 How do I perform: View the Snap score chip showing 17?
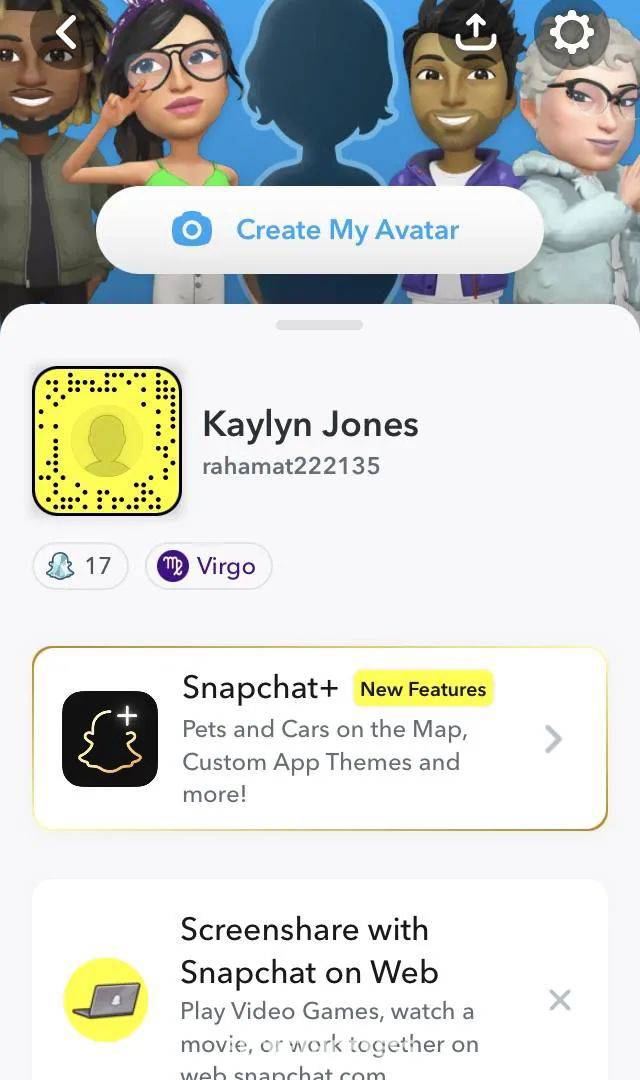[x=81, y=566]
